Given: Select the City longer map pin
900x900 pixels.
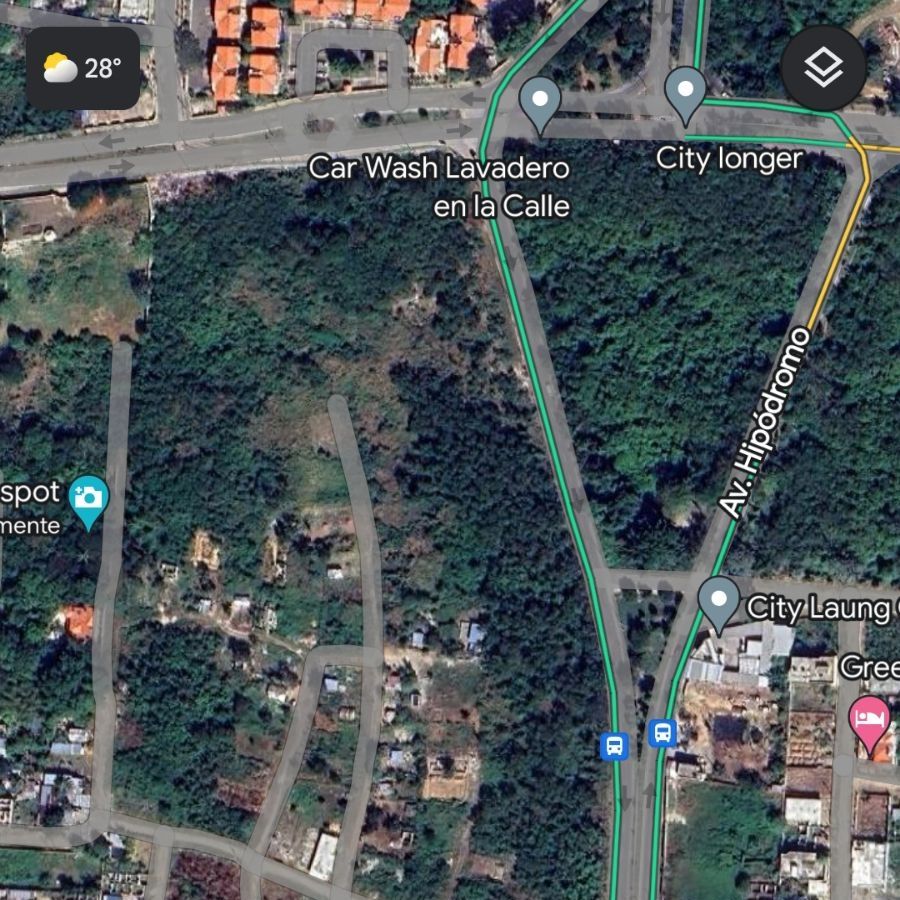Looking at the screenshot, I should point(686,92).
